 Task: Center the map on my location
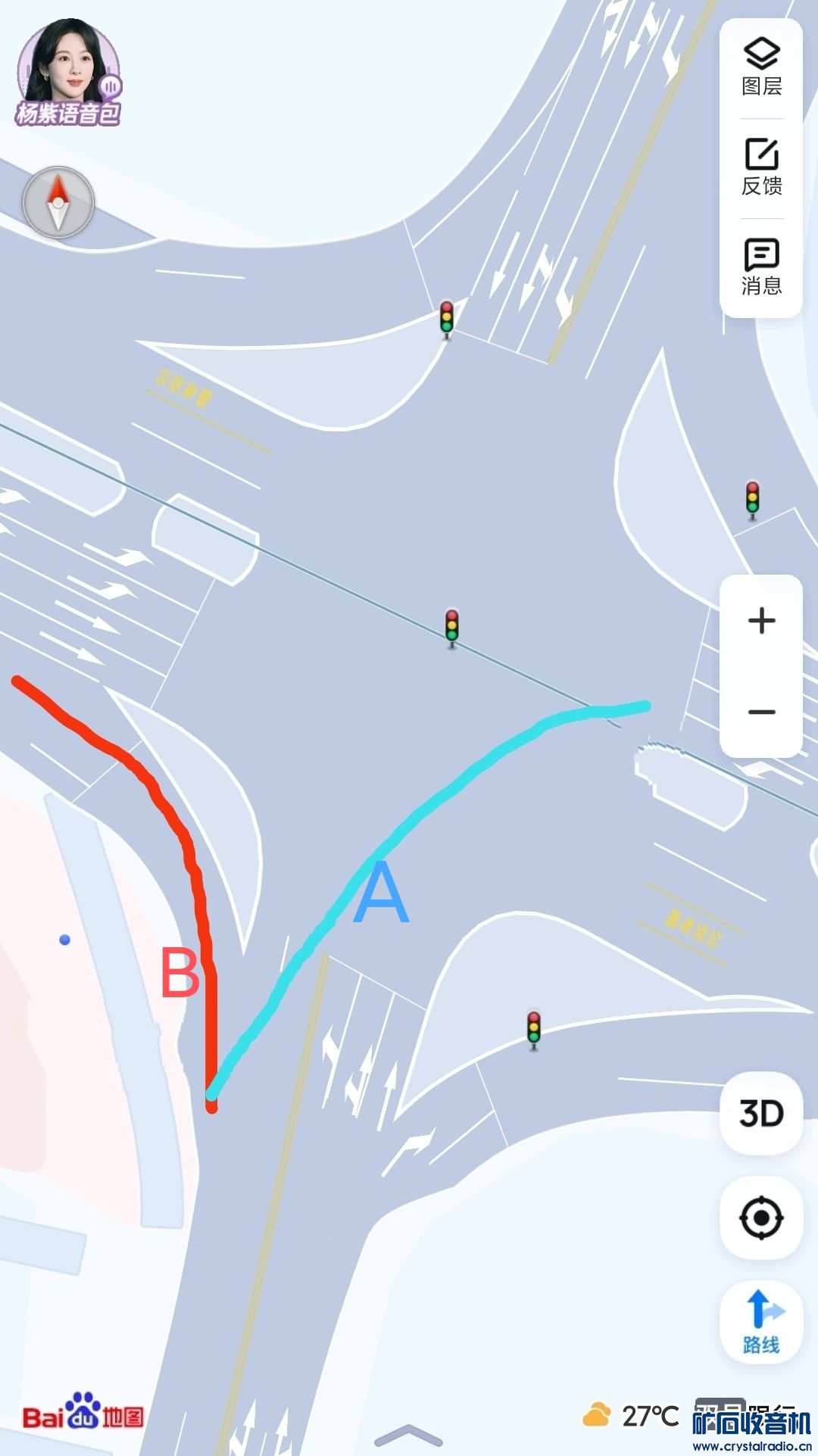point(761,1218)
